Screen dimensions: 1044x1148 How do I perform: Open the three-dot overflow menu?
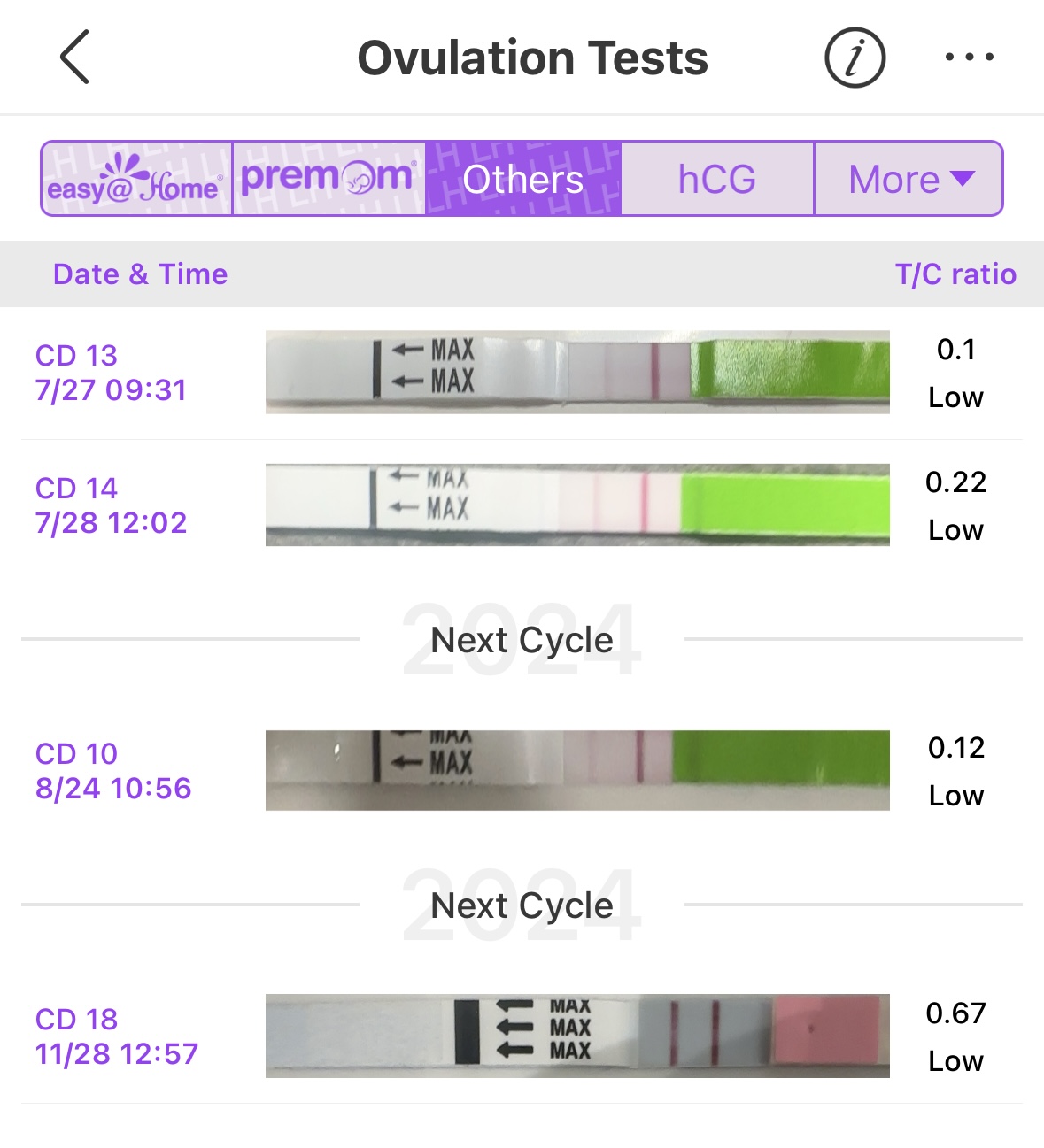tap(969, 58)
